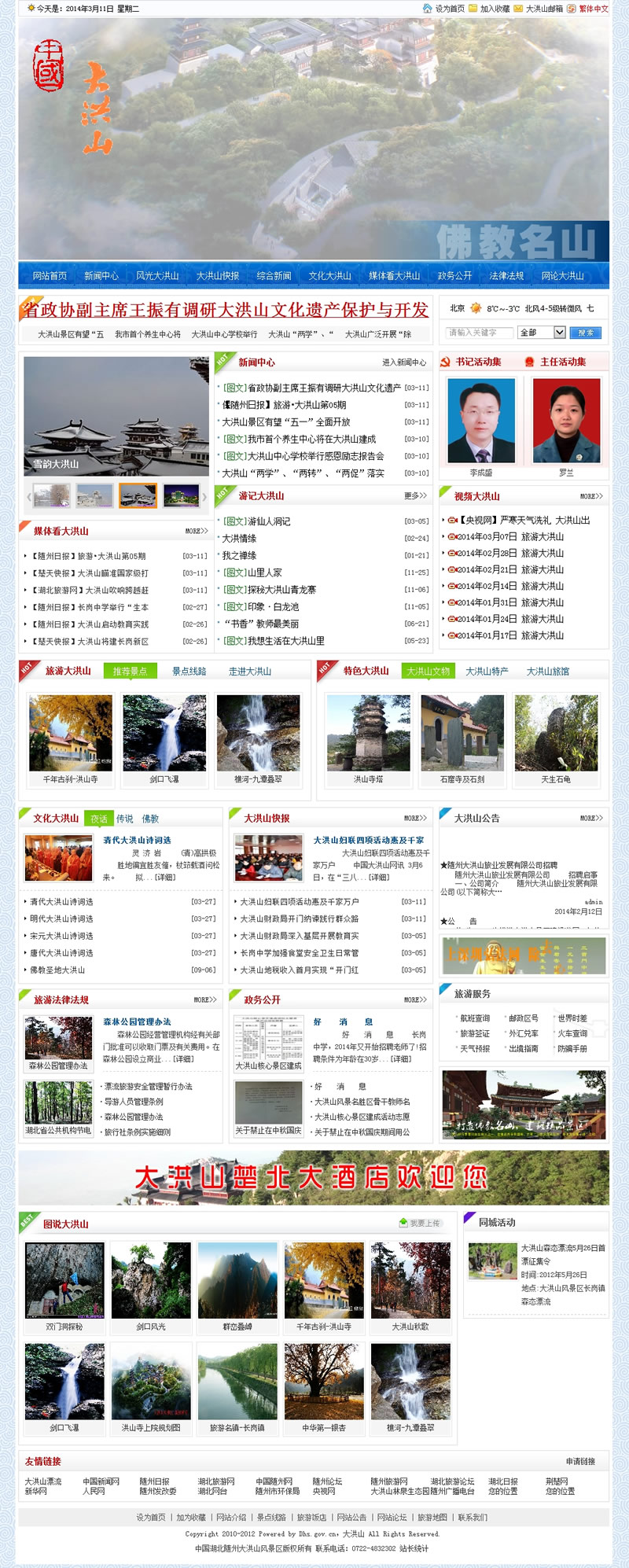Open the 双门洞探秘 photo
The width and height of the screenshot is (629, 1568).
64,1286
